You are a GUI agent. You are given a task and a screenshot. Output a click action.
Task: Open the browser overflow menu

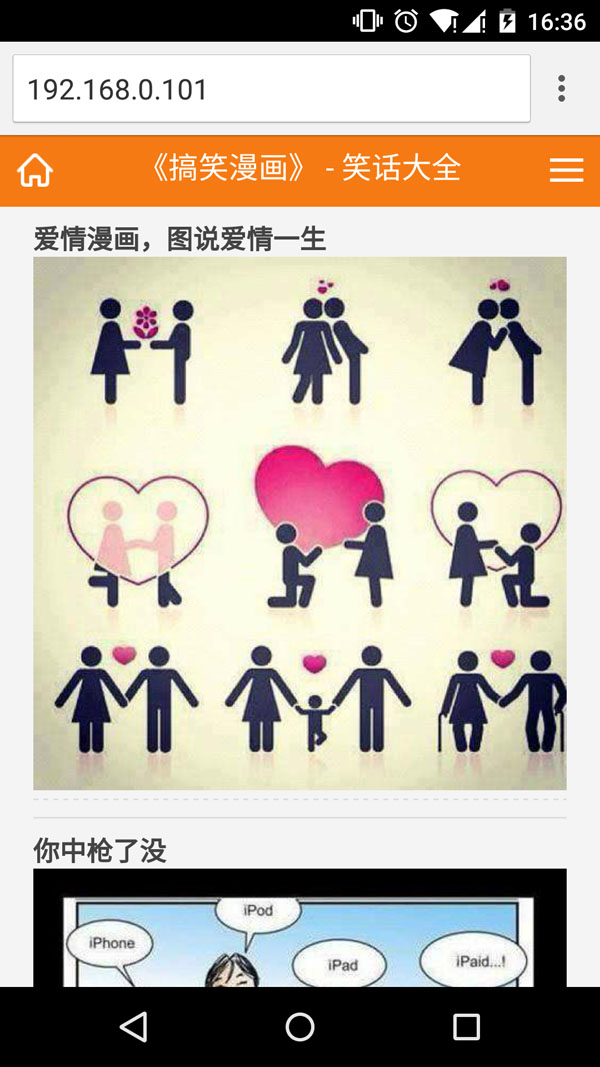coord(562,89)
